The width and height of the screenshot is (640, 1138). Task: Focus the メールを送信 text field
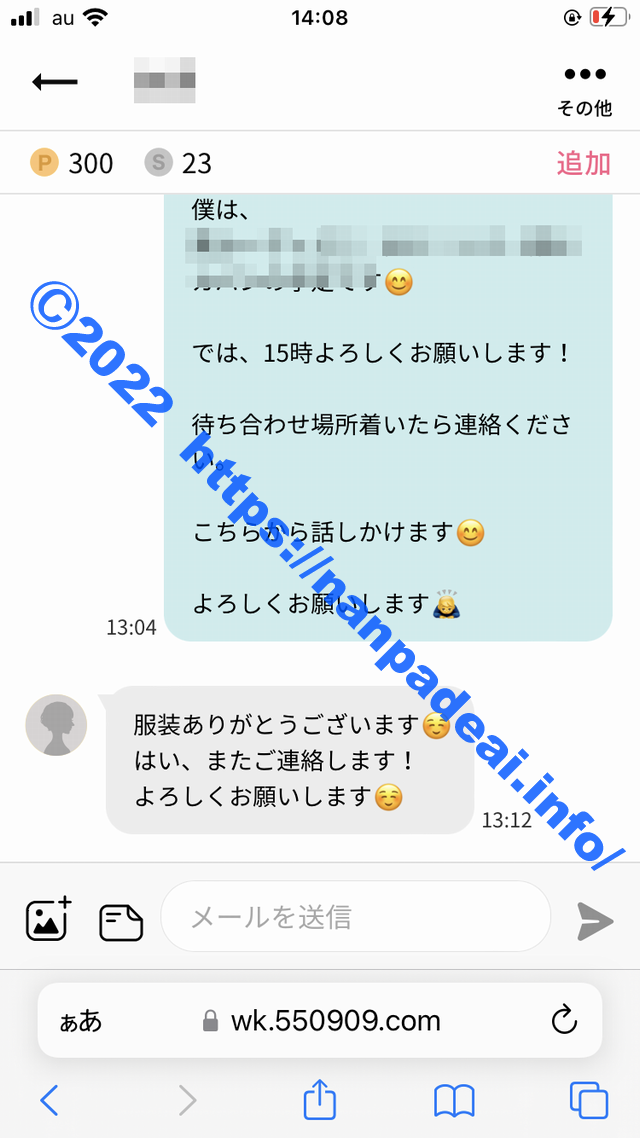point(355,916)
